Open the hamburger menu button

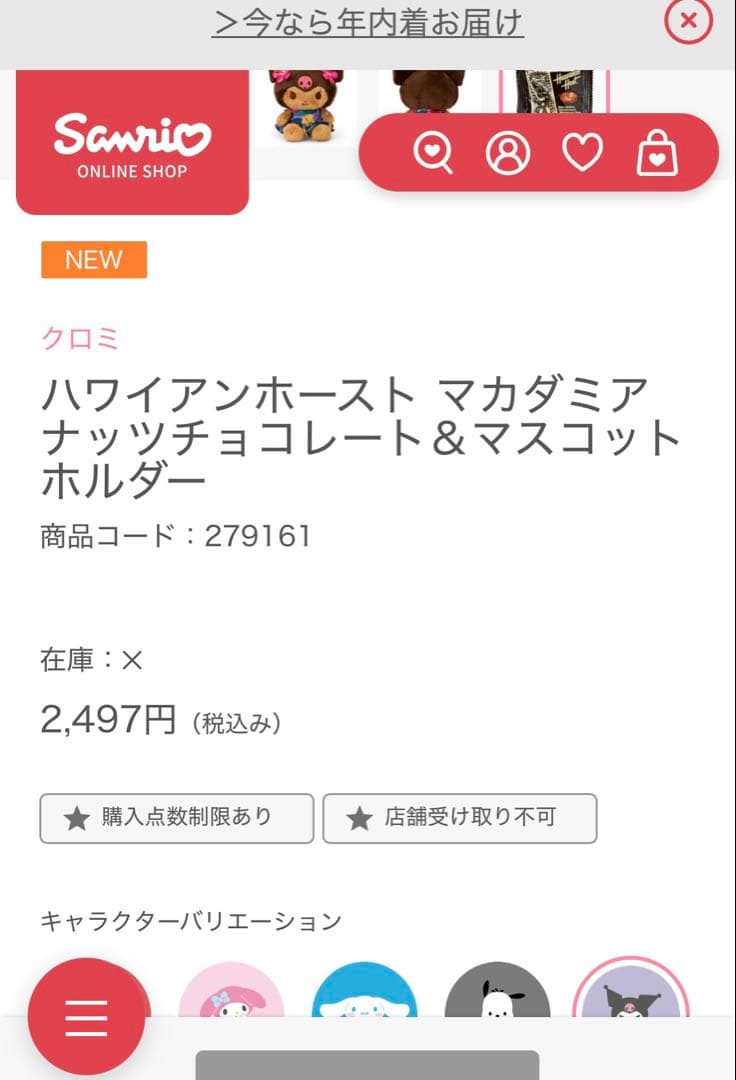point(86,1016)
